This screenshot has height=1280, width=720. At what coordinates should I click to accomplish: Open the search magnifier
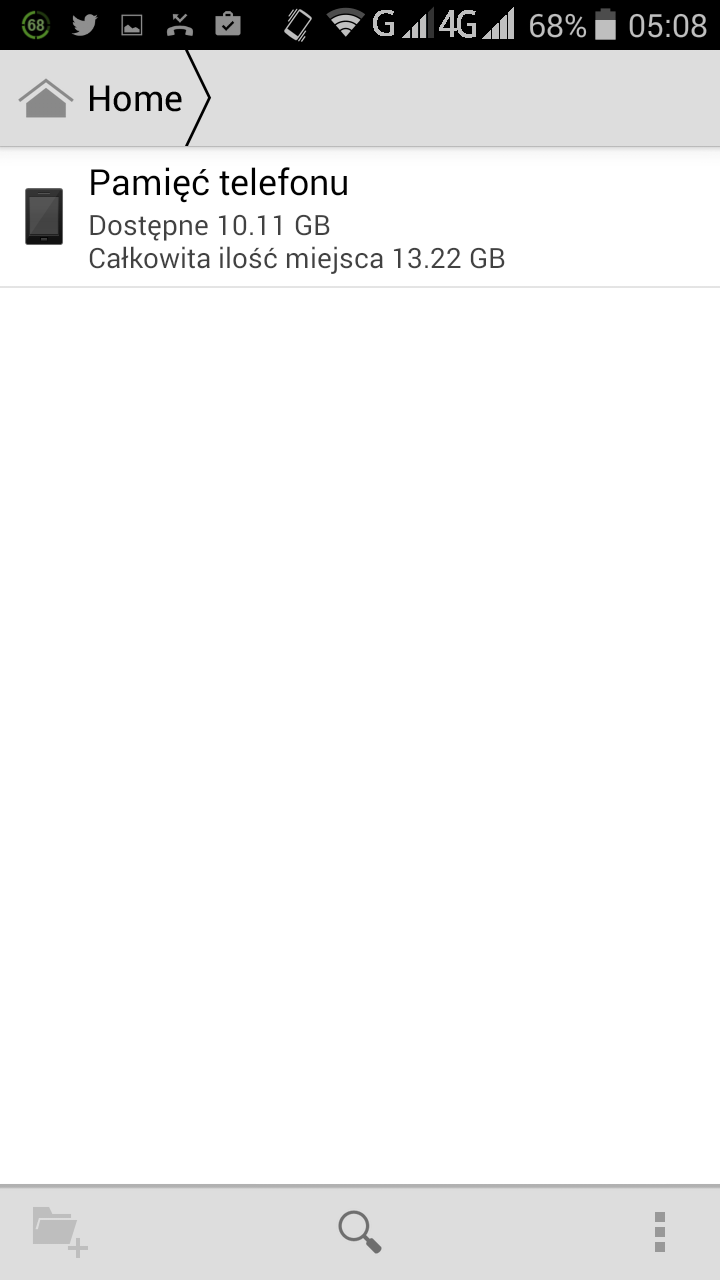(x=360, y=1232)
